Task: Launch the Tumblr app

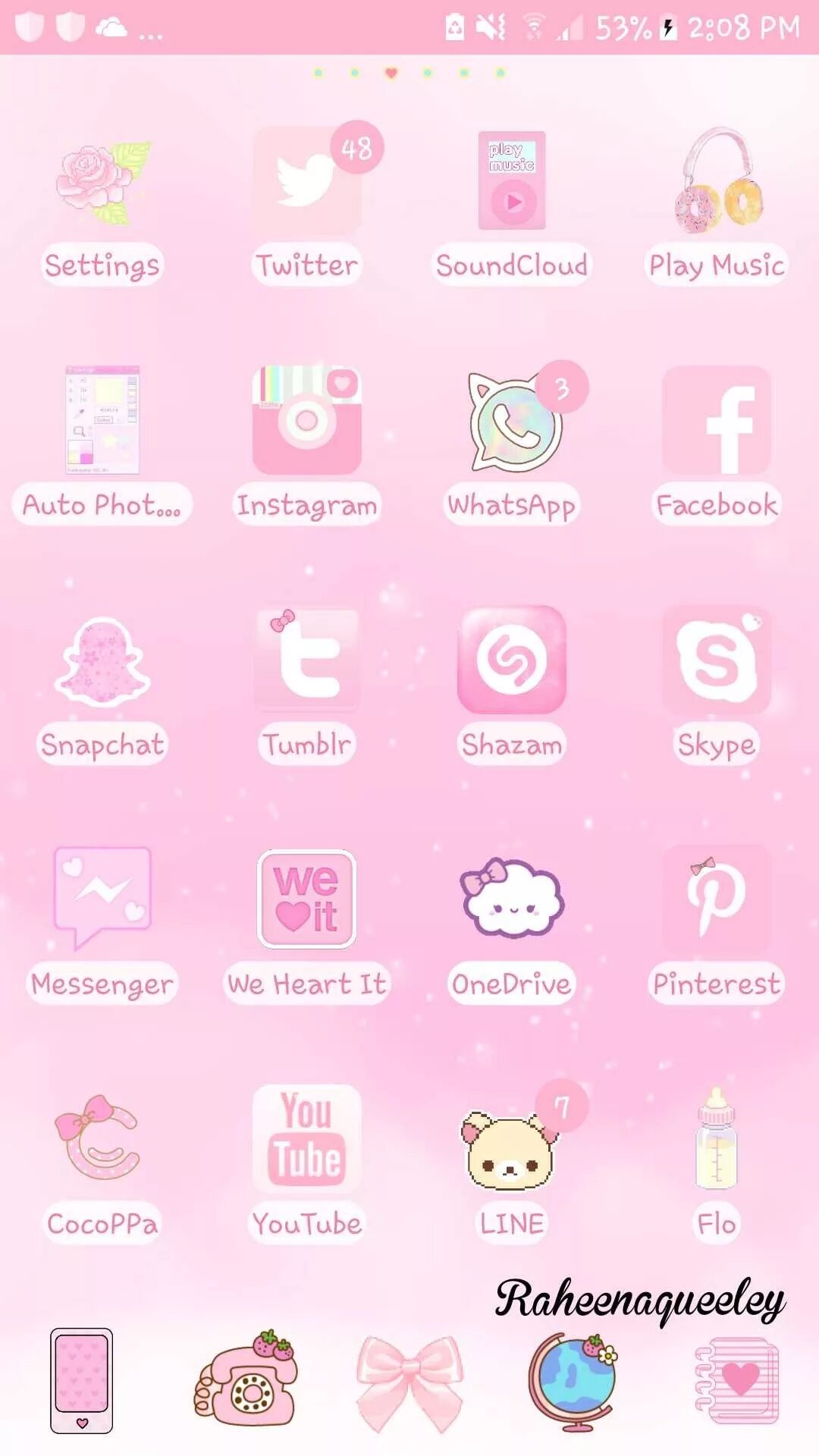Action: (x=307, y=660)
